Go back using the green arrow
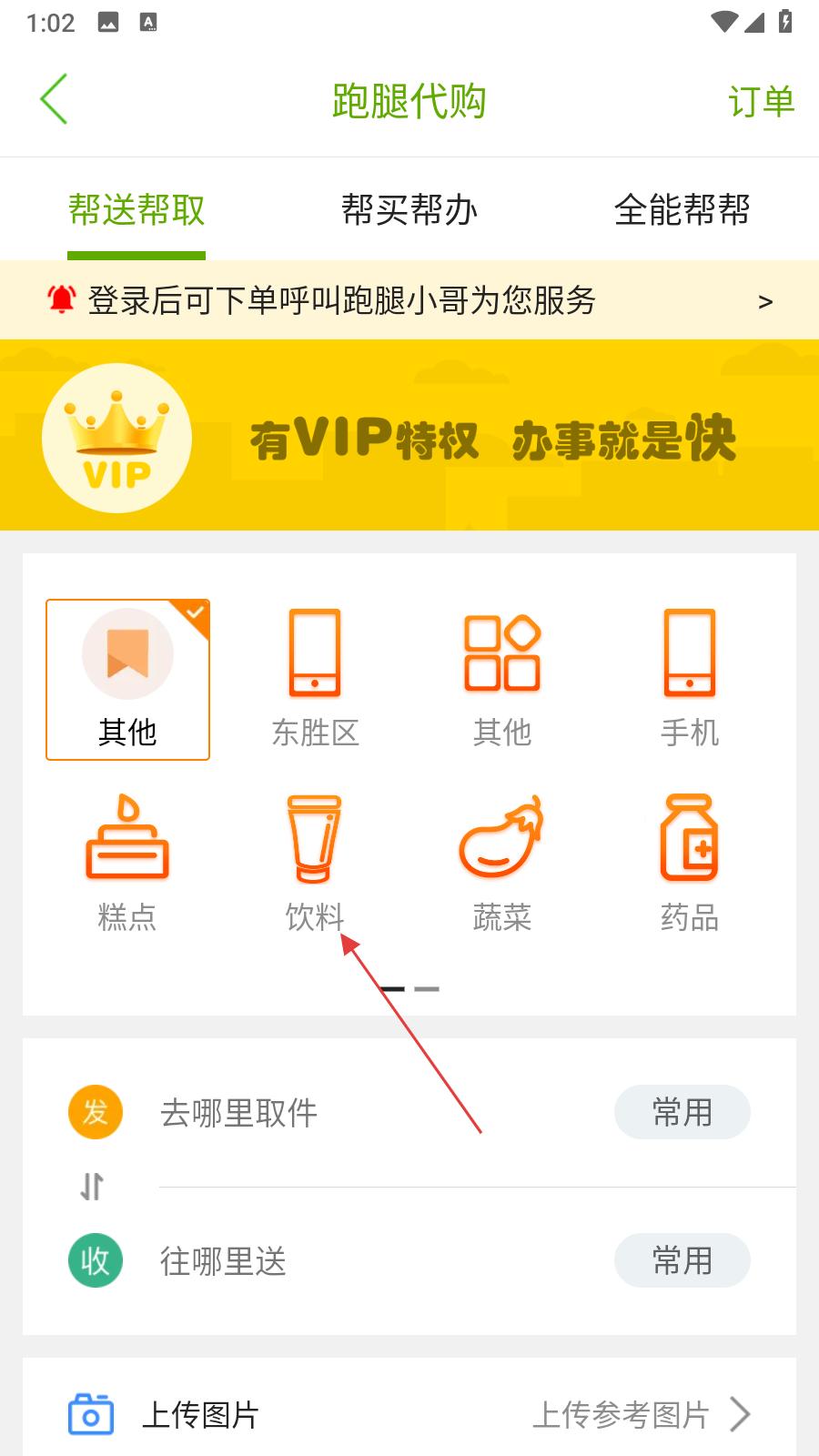The image size is (819, 1456). [55, 99]
